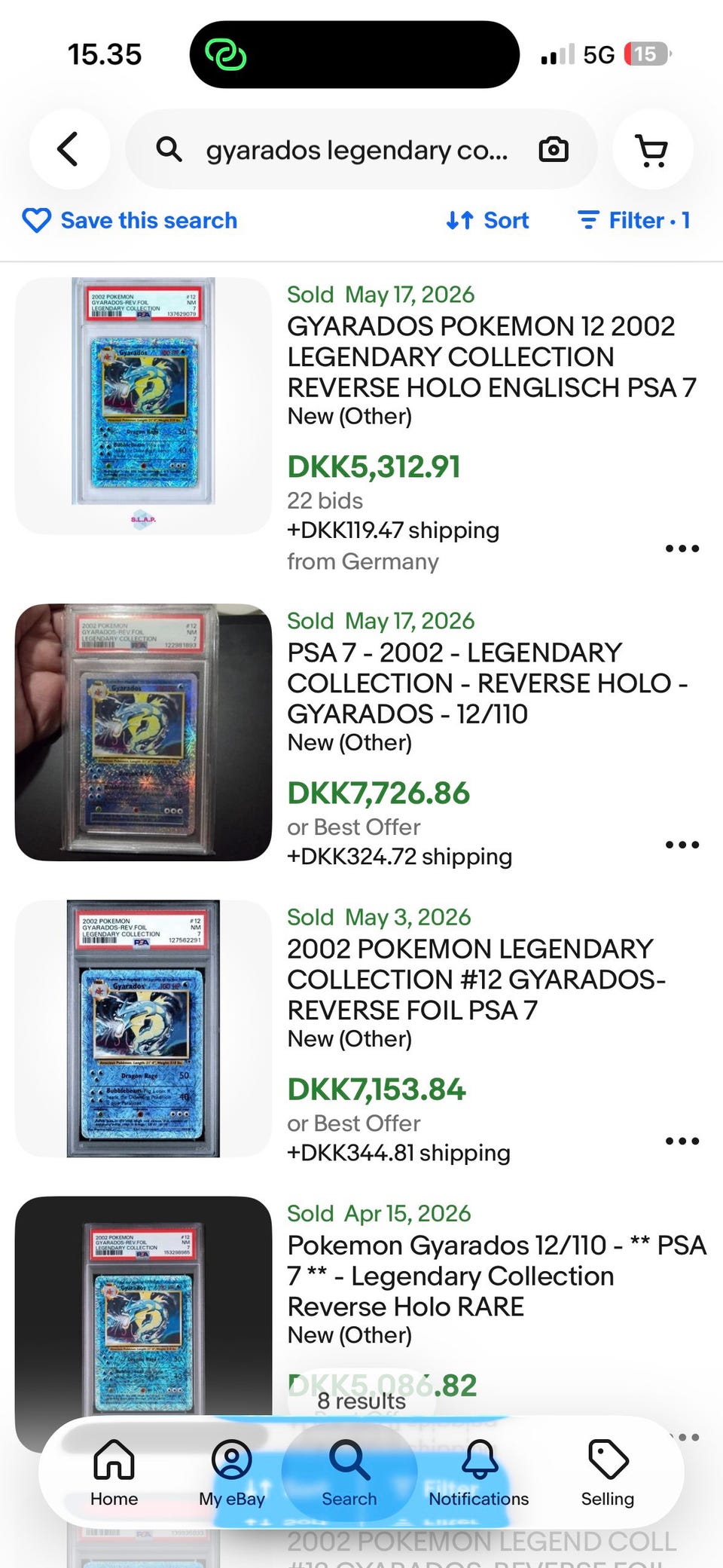Tap the gyarados legendary search field
Viewport: 723px width, 1568px height.
tap(357, 150)
